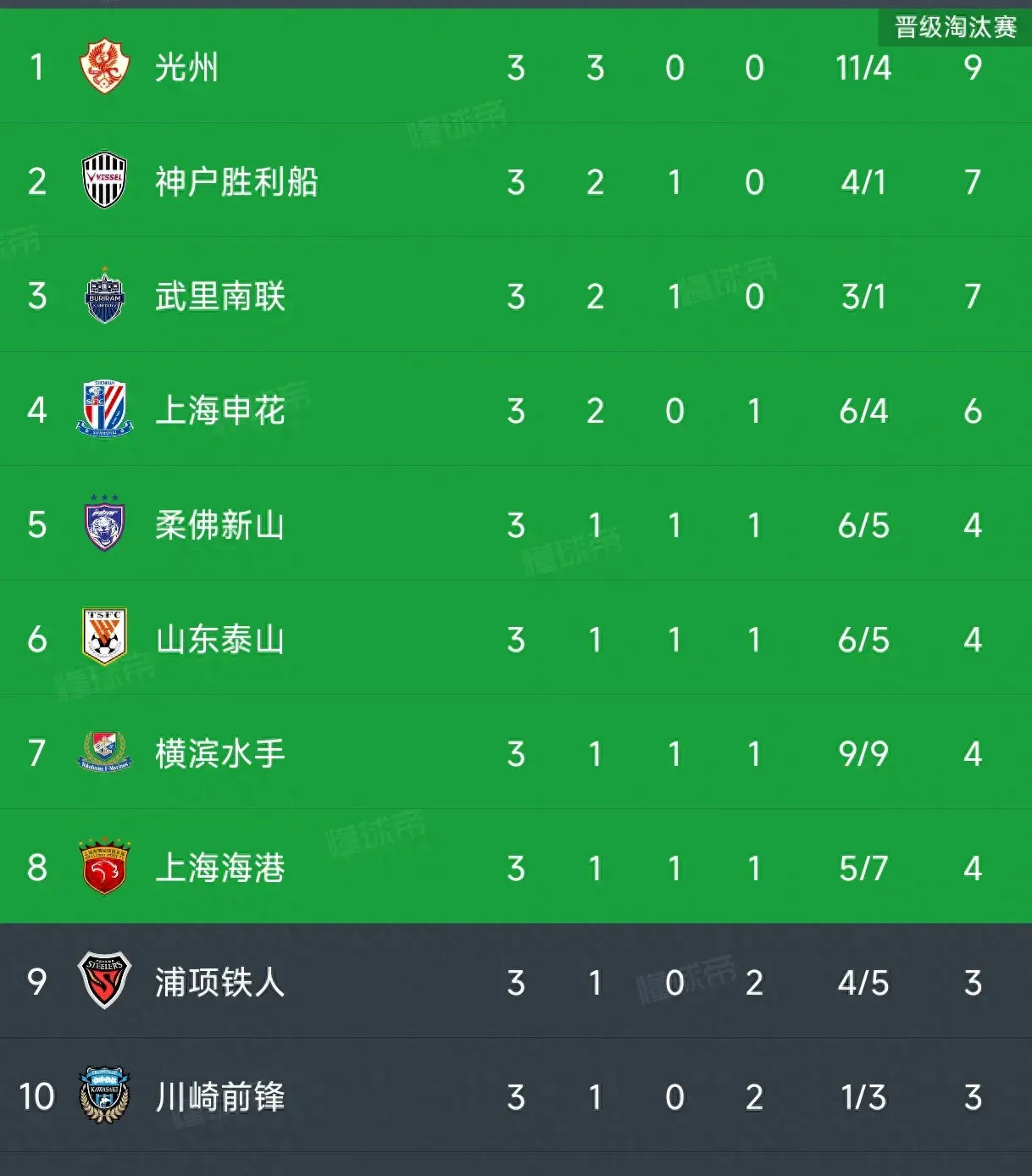Click the Buriram United club logo
The height and width of the screenshot is (1176, 1032).
[x=105, y=297]
